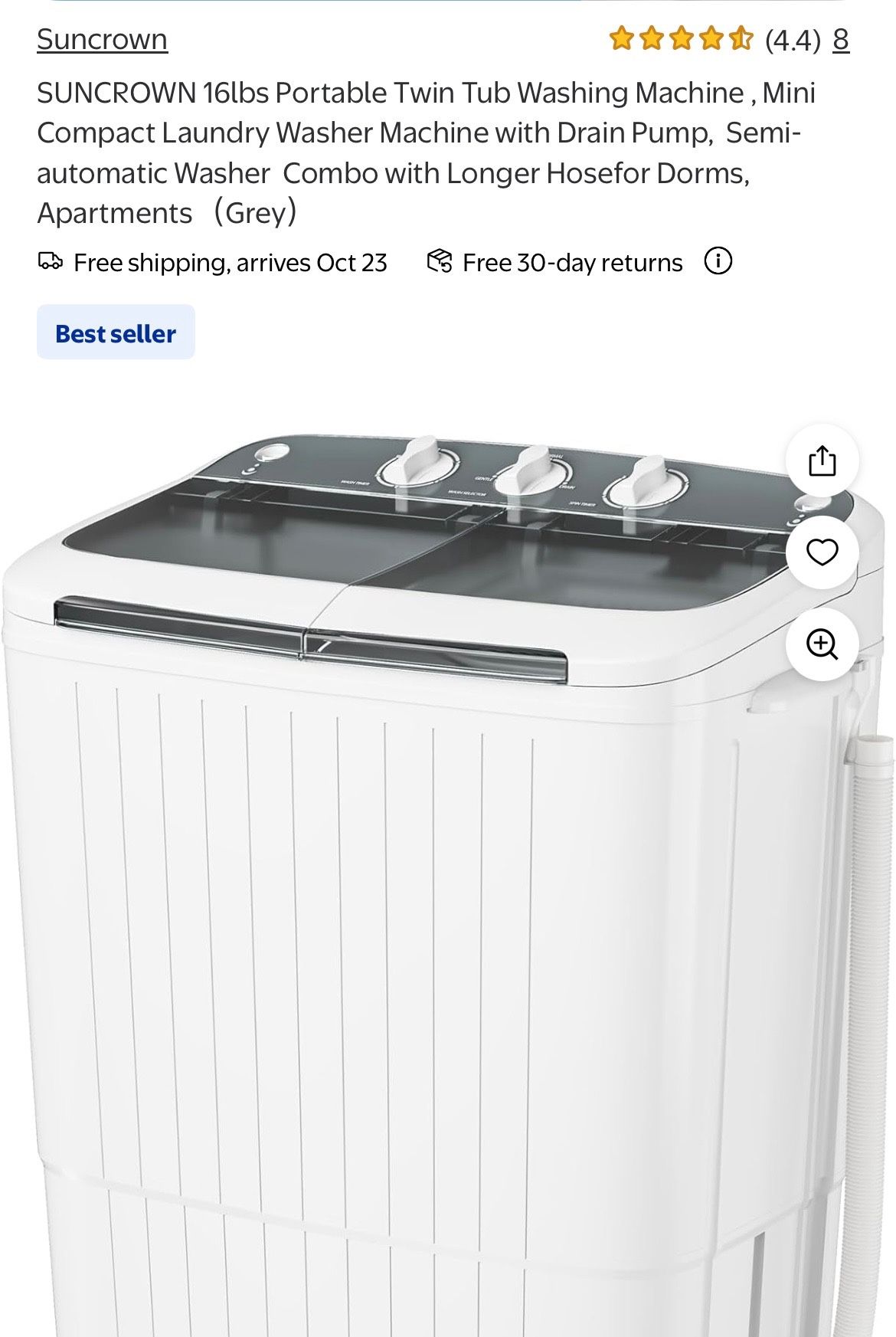Open the 8 customer reviews link

coord(841,39)
